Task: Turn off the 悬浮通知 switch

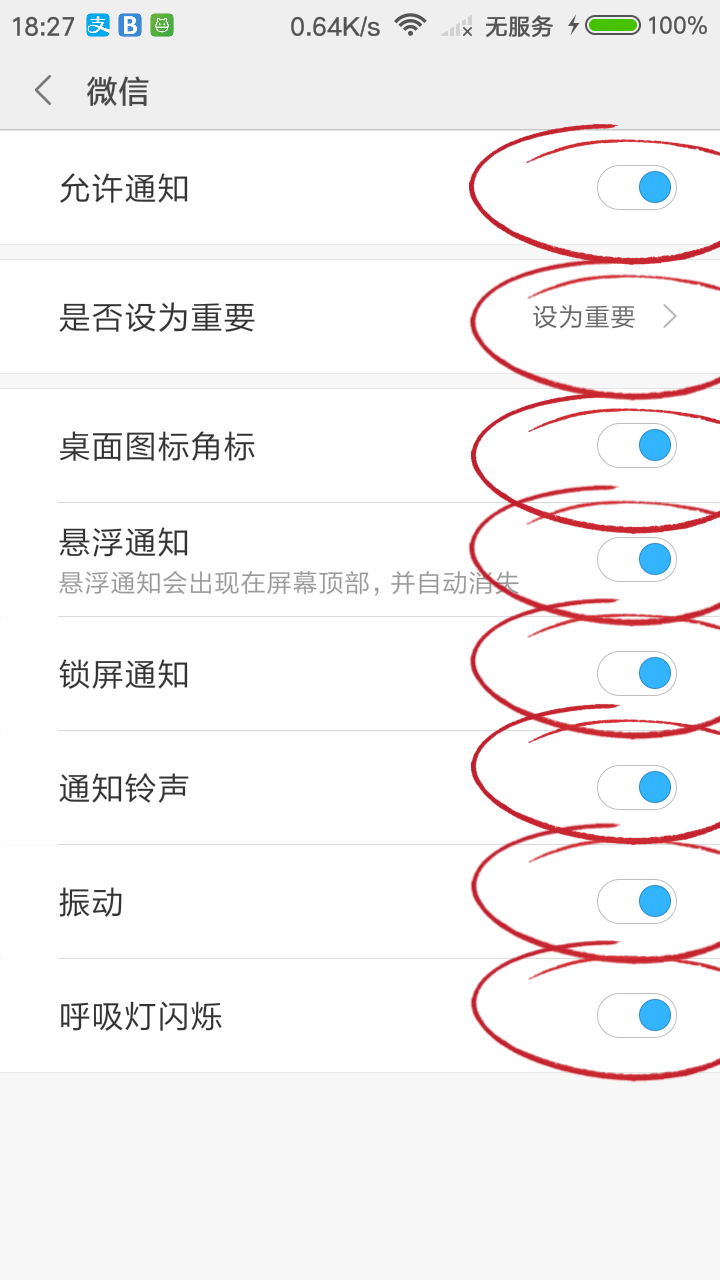Action: [636, 559]
